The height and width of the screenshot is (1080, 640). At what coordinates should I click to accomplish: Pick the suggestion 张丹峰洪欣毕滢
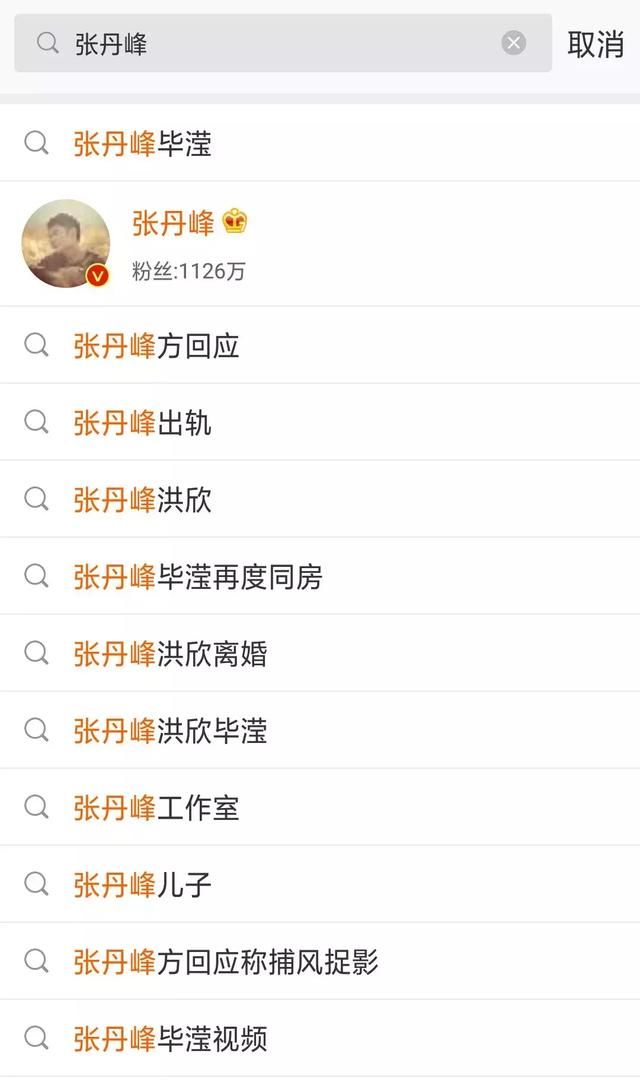click(320, 731)
